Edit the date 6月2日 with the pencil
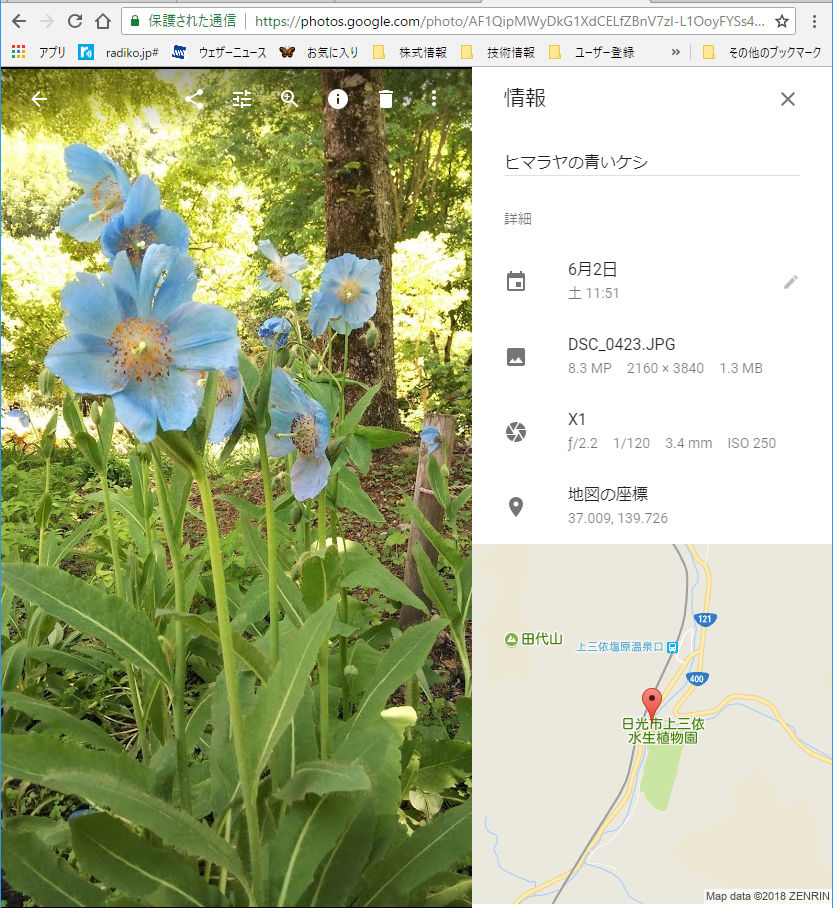The width and height of the screenshot is (833, 908). (791, 282)
